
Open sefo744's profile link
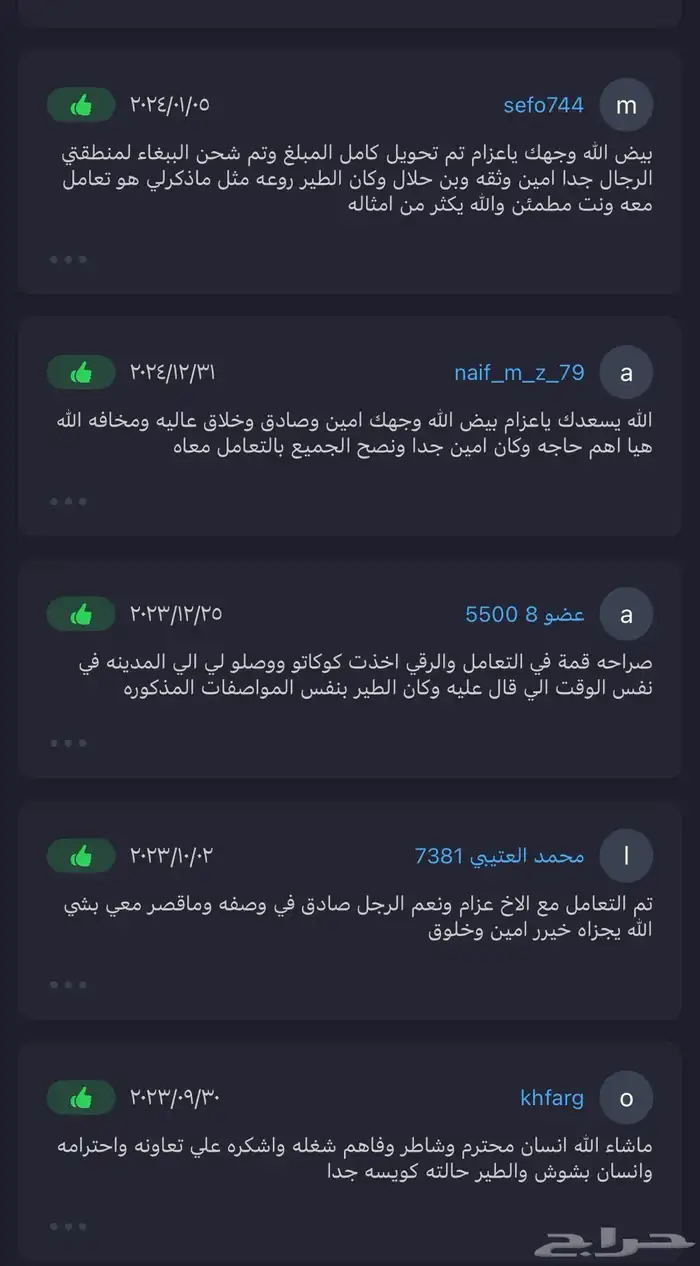[x=545, y=105]
